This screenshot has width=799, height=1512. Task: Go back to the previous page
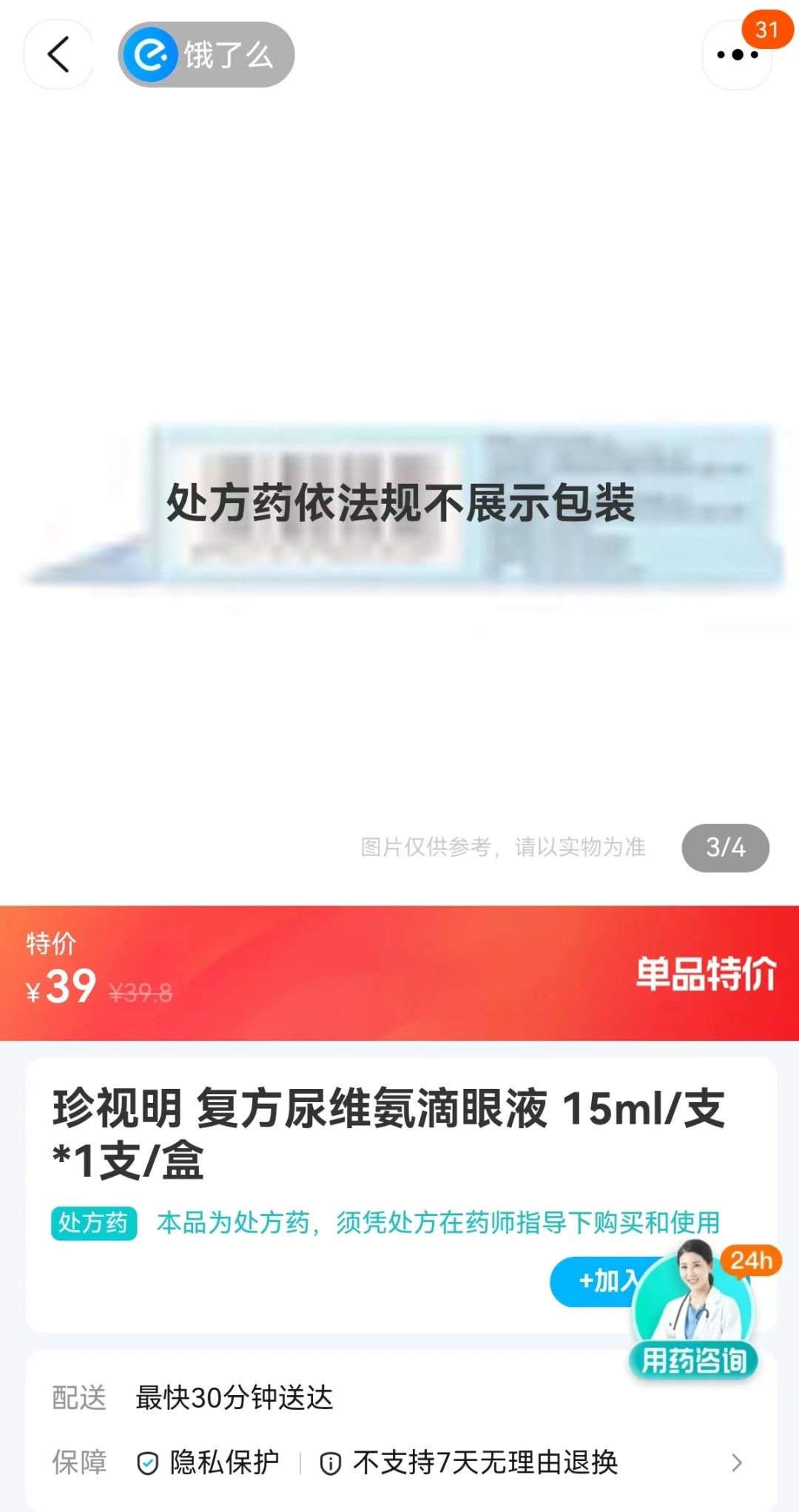[x=58, y=55]
